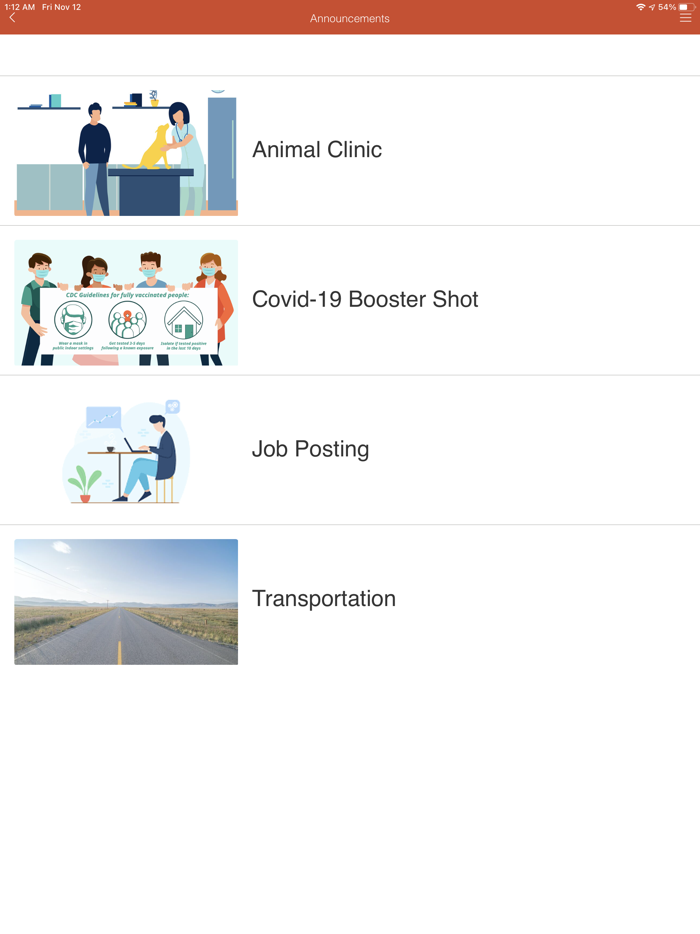Select the Job Posting announcement
700x934 pixels.
click(x=310, y=449)
